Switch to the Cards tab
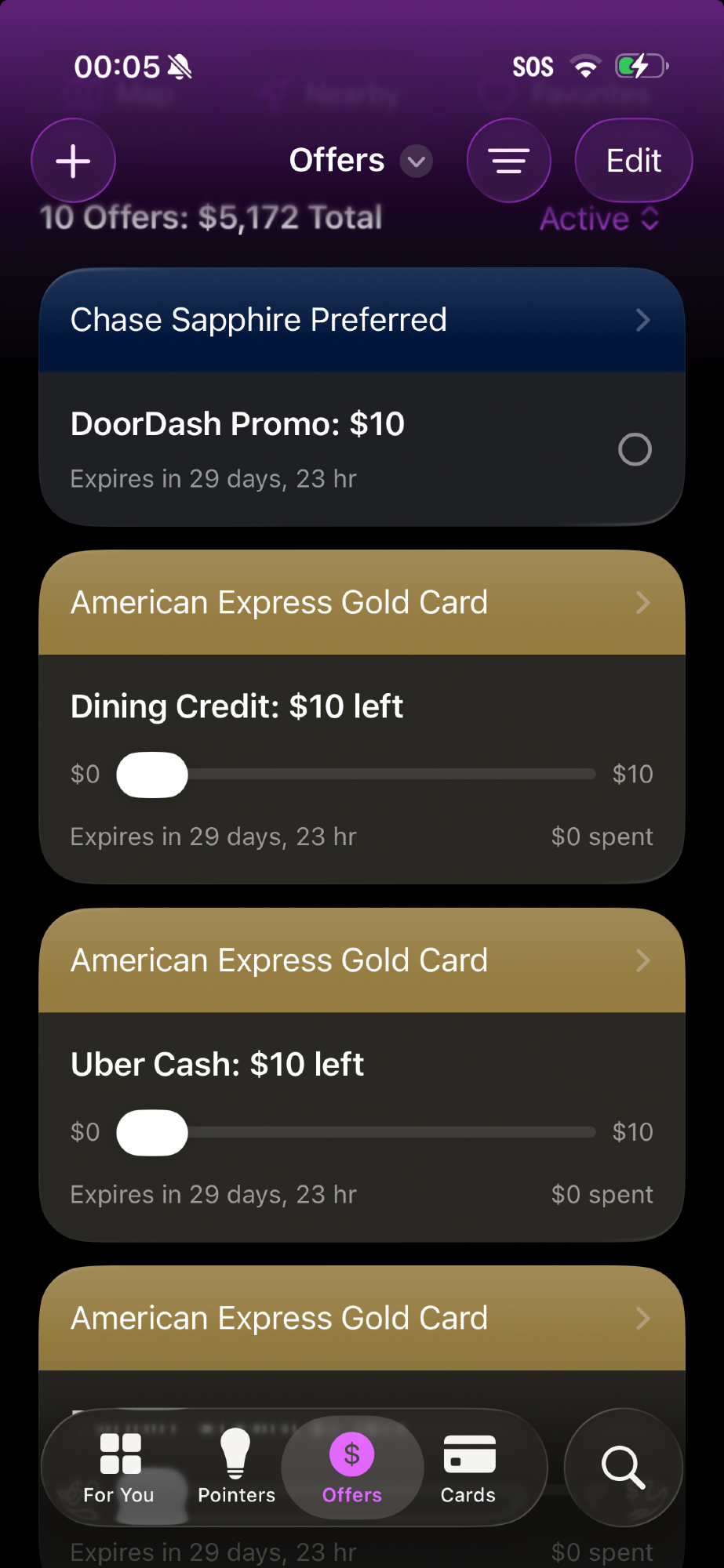This screenshot has width=724, height=1568. pos(468,1468)
